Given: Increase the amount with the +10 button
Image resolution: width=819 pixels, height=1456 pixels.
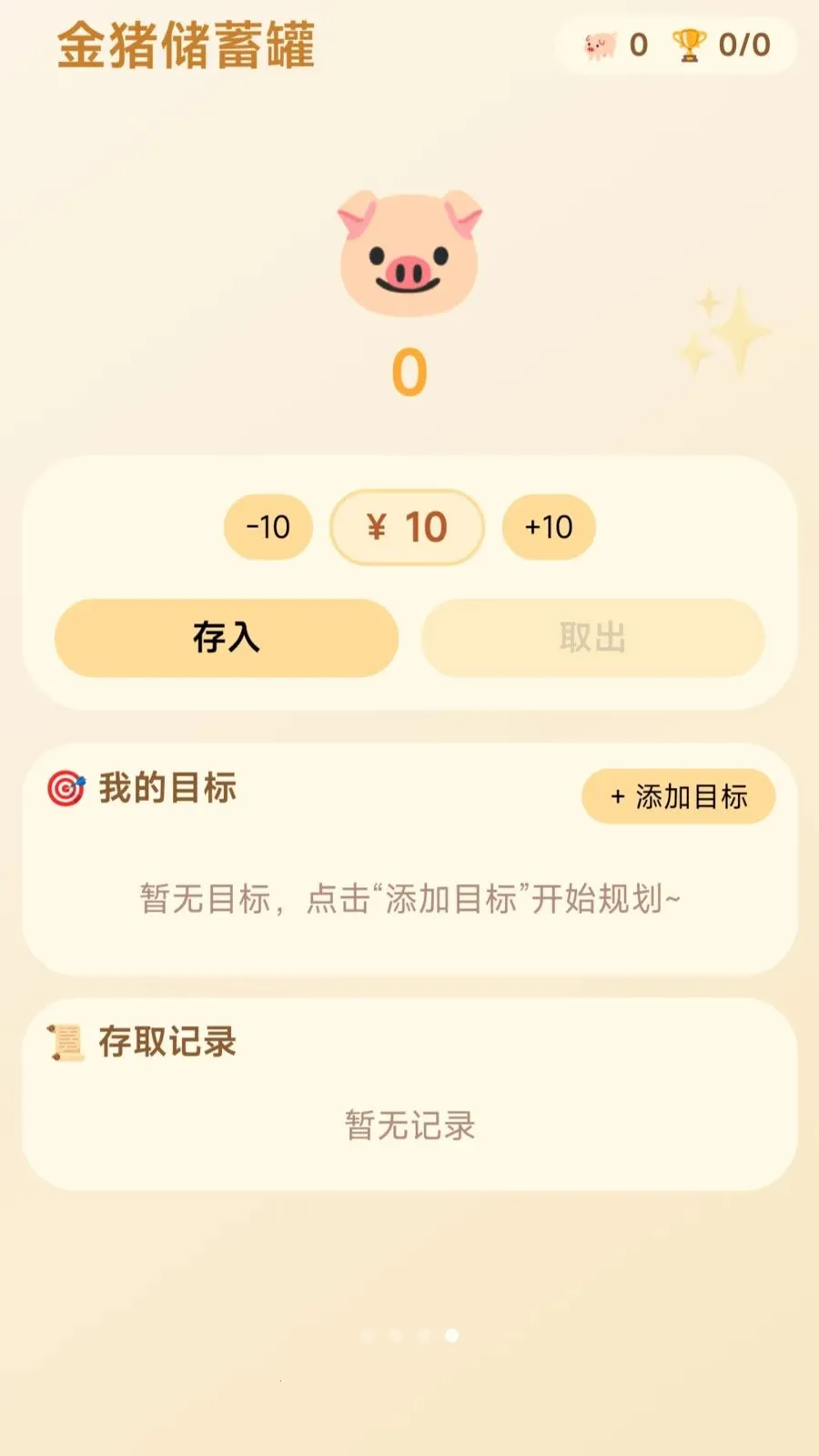Looking at the screenshot, I should tap(549, 527).
